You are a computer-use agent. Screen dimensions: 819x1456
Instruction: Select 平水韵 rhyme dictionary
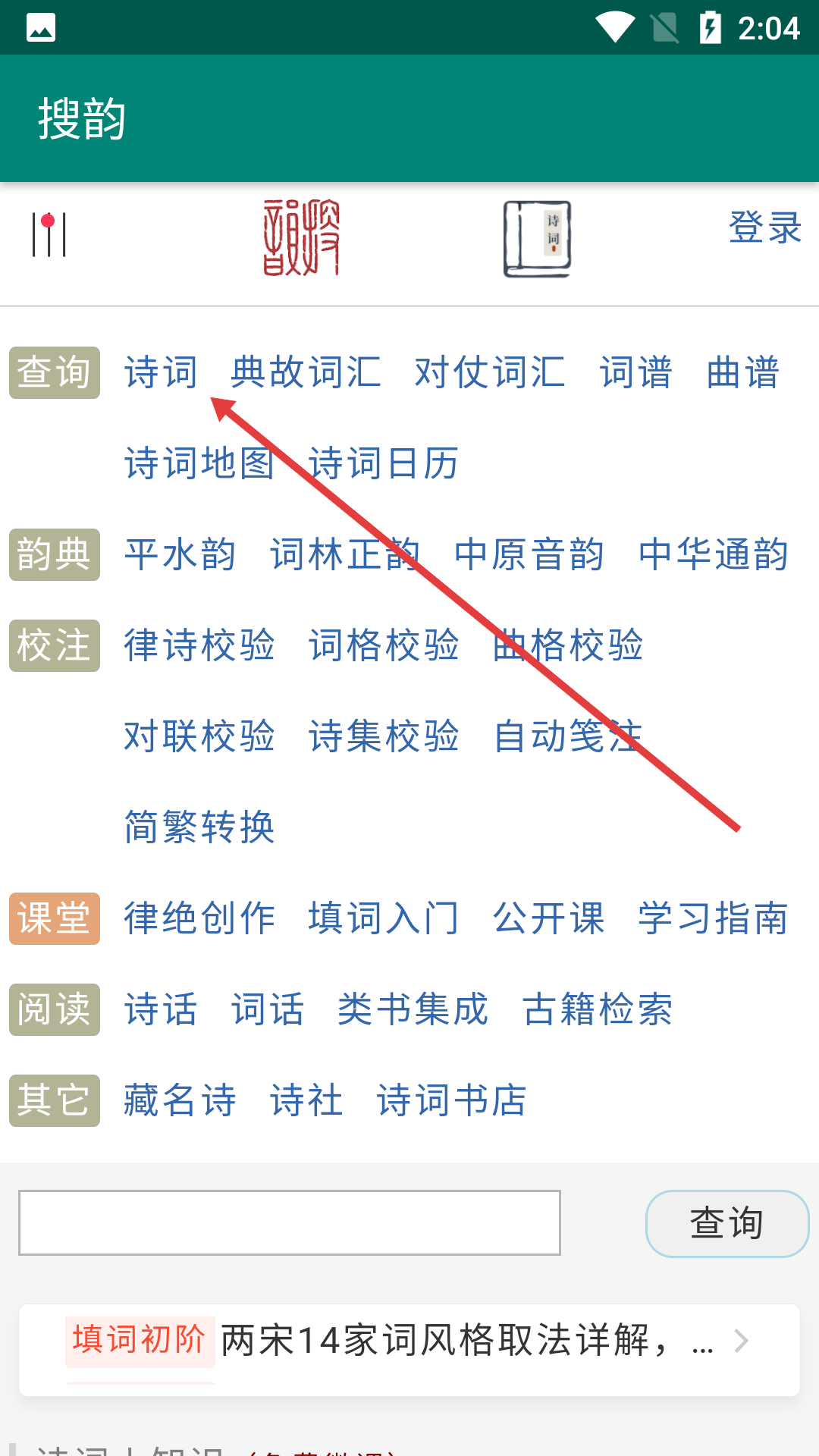click(x=180, y=554)
